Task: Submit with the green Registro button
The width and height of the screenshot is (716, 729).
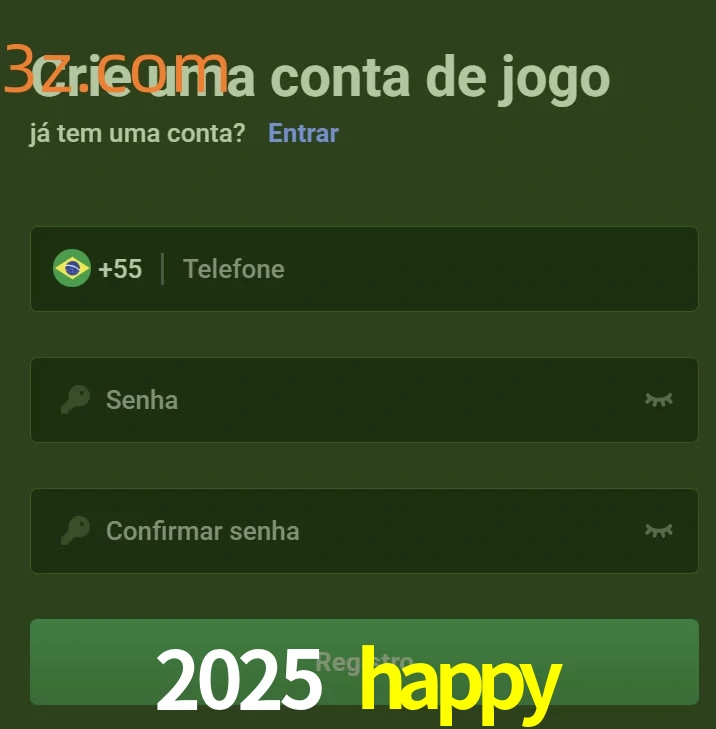Action: (x=364, y=661)
